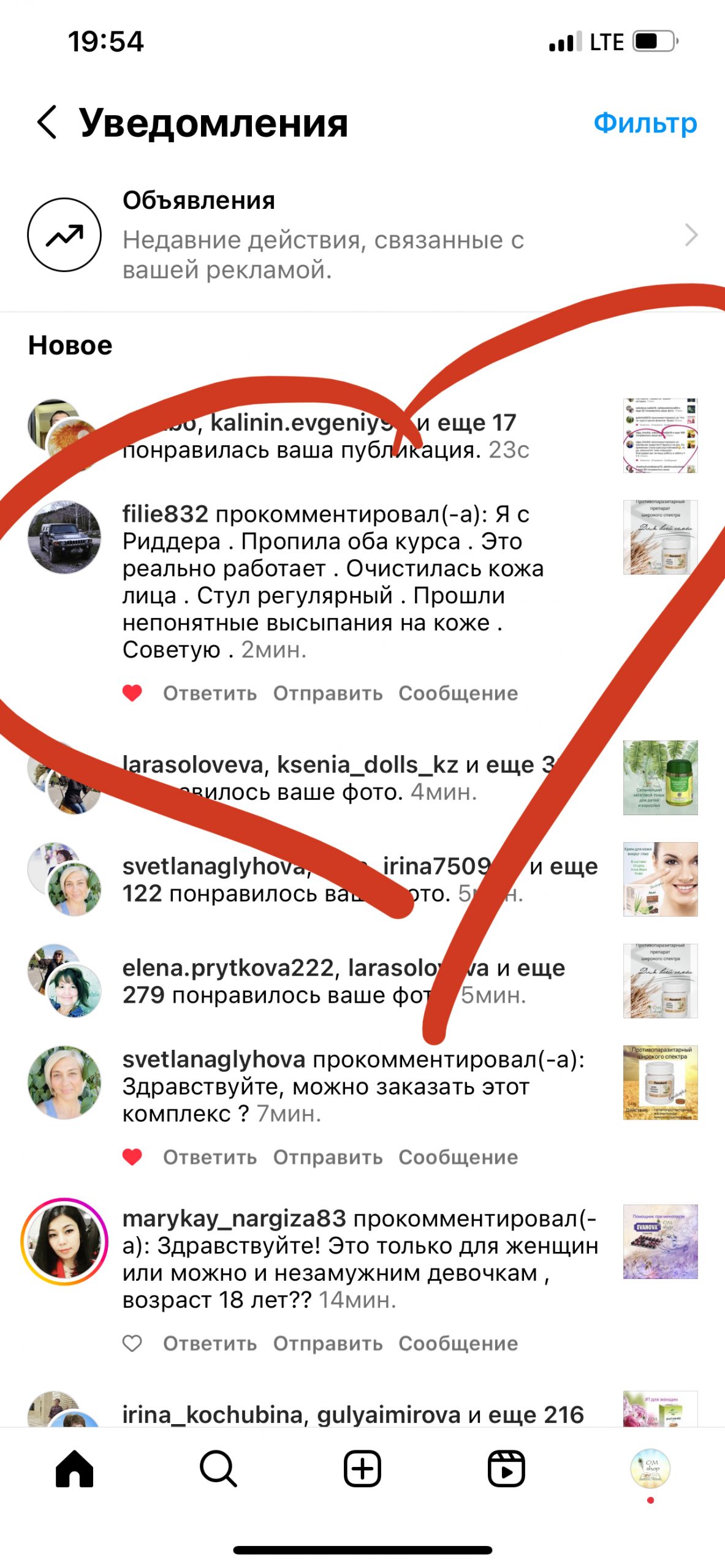The height and width of the screenshot is (1568, 725).
Task: Tap Отправить Сообщение under marykay_nargiza83's comment
Action: coord(395,1343)
